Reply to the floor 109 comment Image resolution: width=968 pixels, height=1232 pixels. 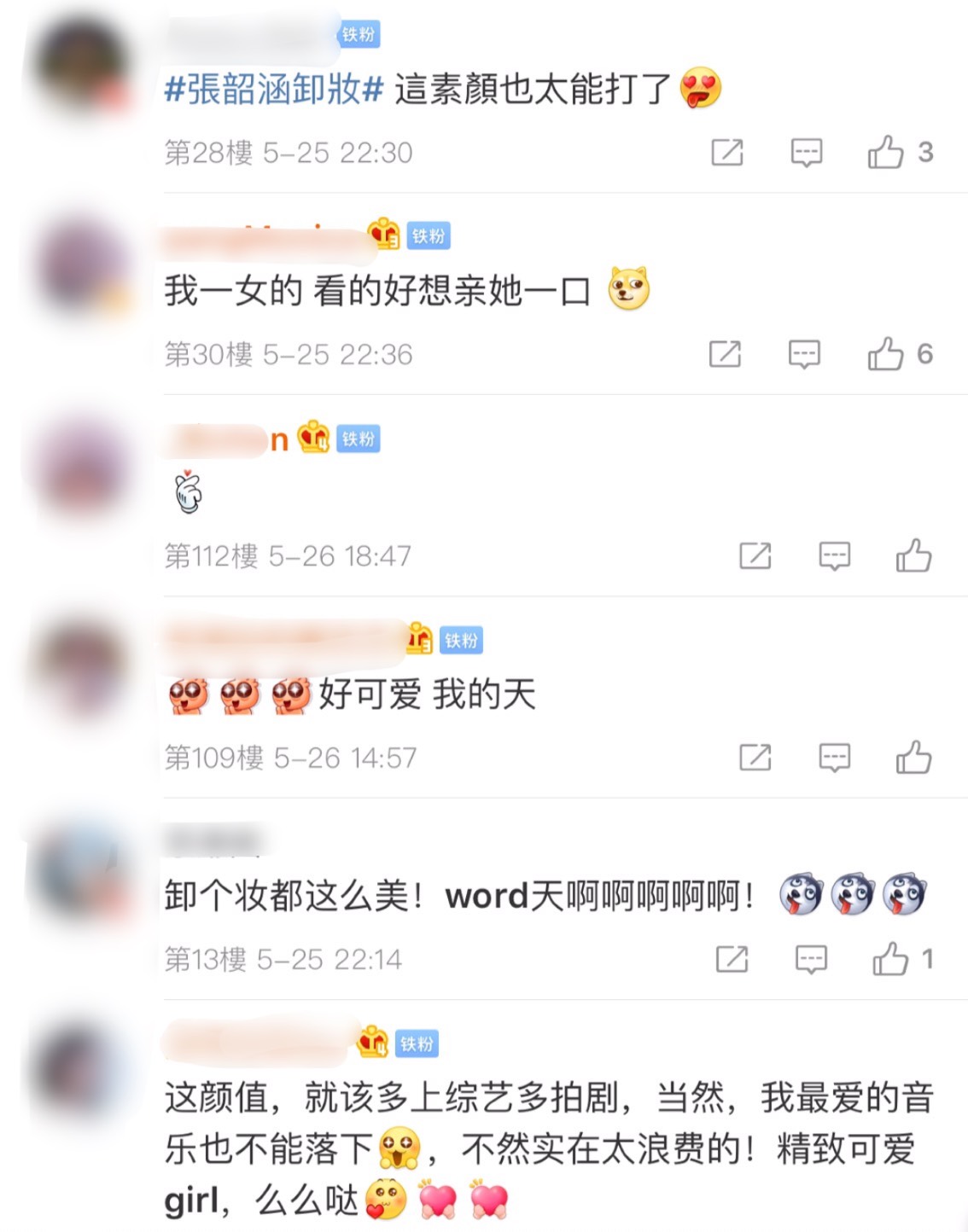(833, 758)
